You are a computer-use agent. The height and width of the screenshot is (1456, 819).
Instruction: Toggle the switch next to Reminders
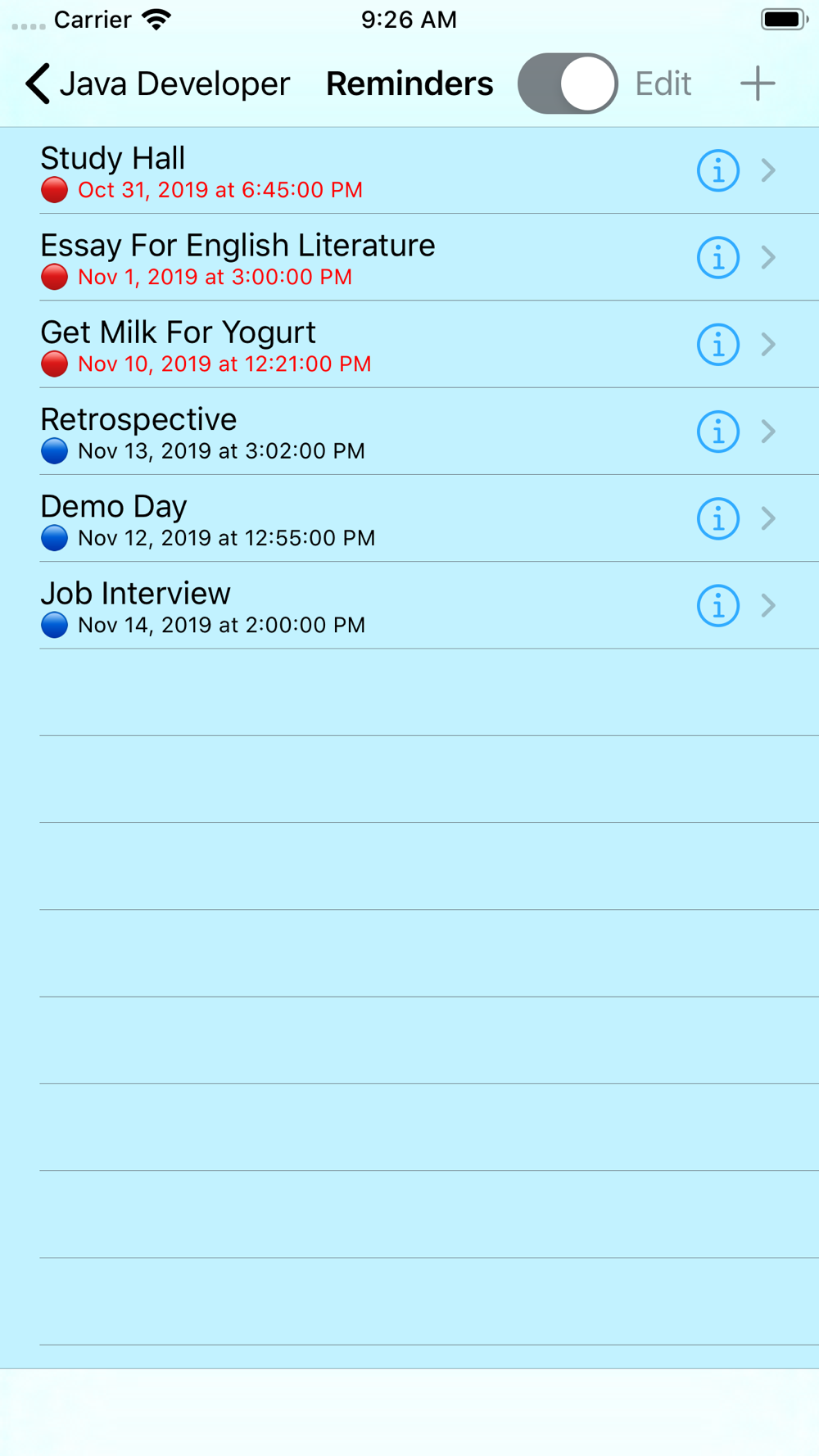click(x=568, y=84)
